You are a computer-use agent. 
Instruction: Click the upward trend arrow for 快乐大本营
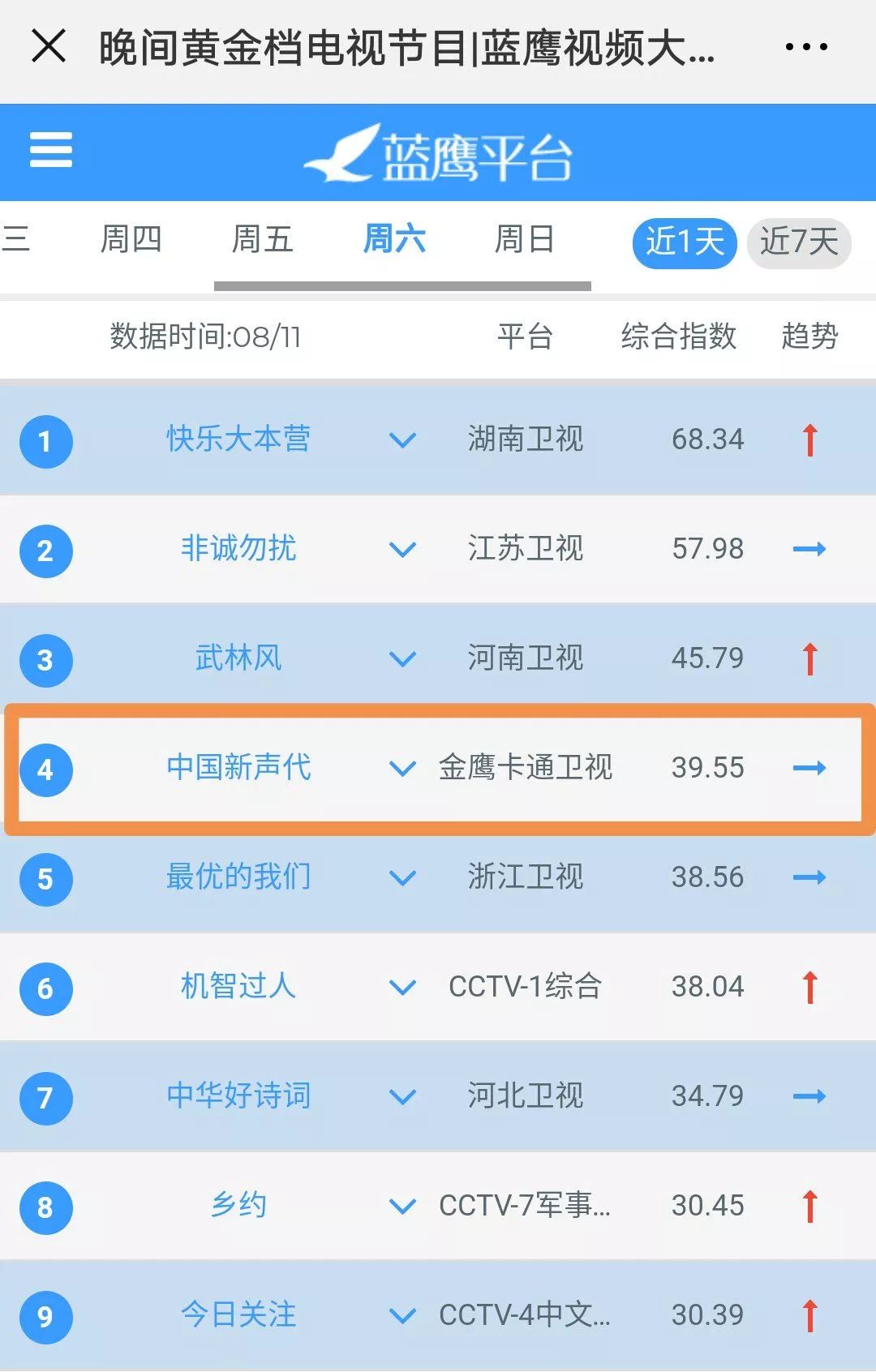[x=809, y=440]
